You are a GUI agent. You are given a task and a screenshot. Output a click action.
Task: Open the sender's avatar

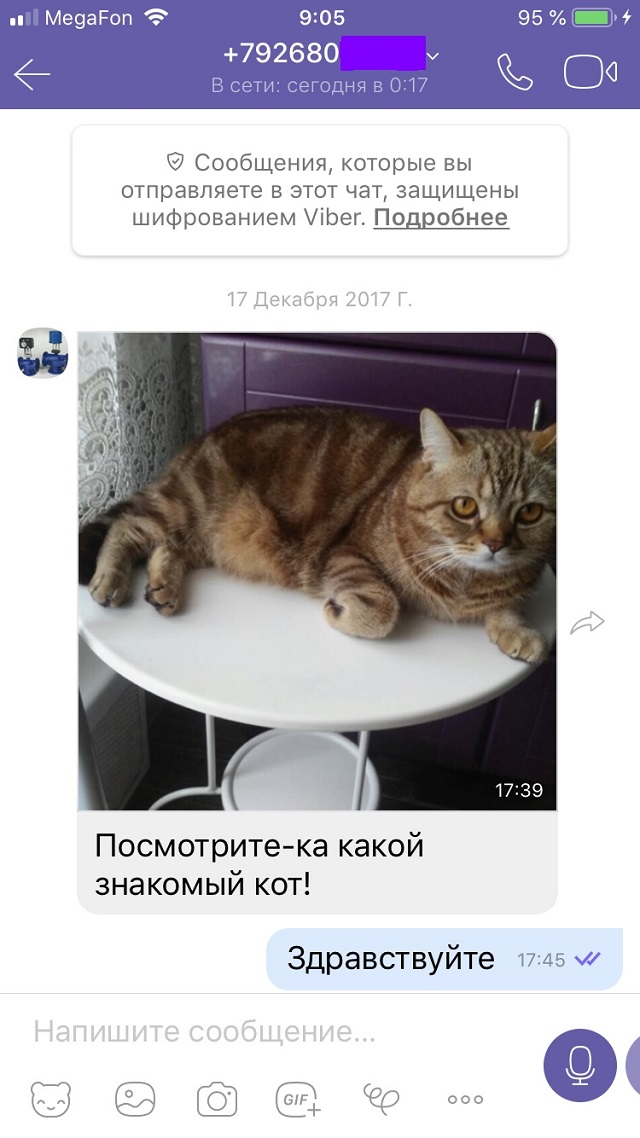coord(43,353)
